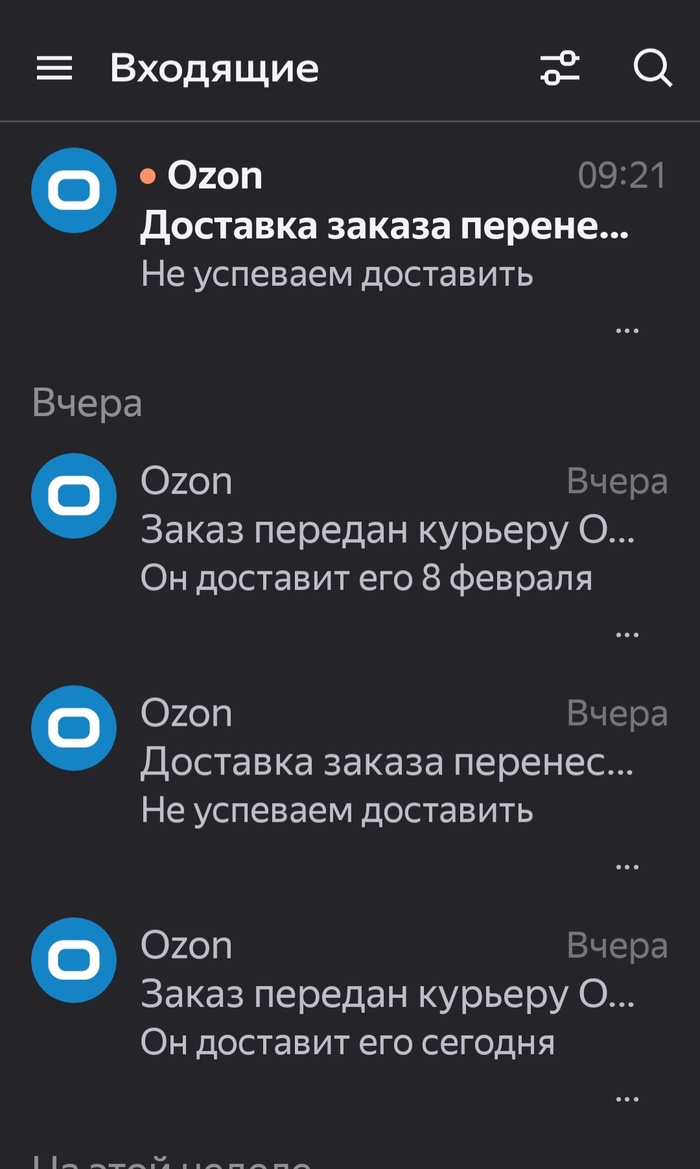The image size is (700, 1169).
Task: Show options for "Он доставит его сегодня" email
Action: [627, 1098]
